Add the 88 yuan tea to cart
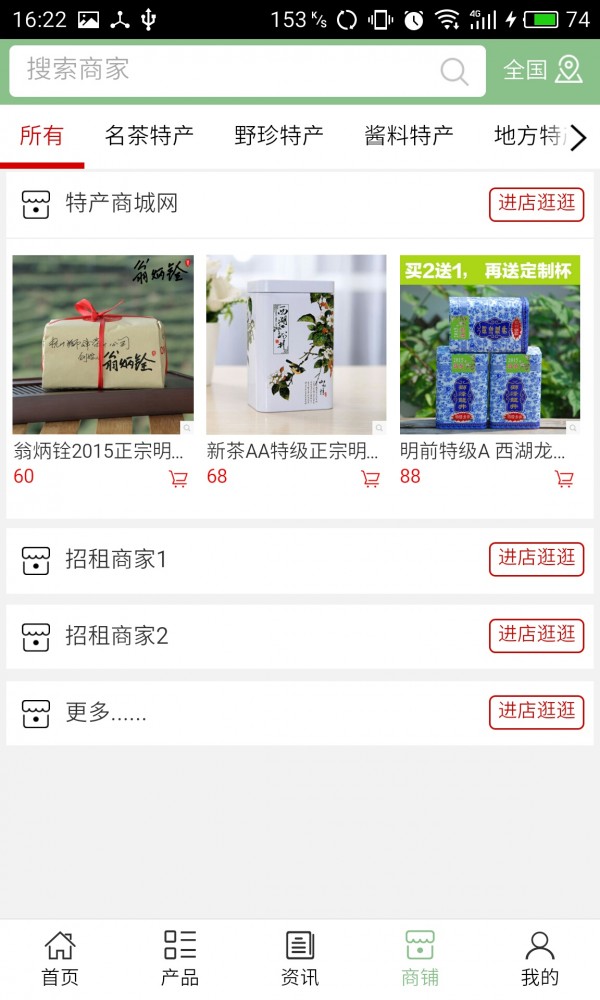The height and width of the screenshot is (1000, 600). [565, 479]
